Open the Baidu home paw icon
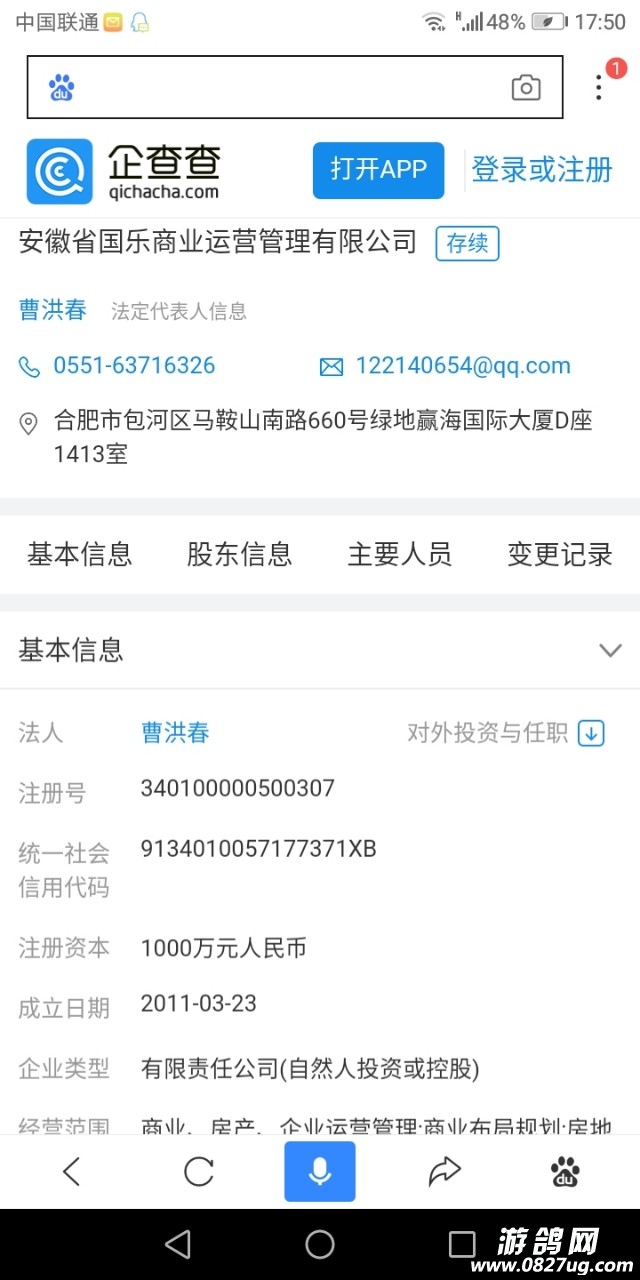 click(x=566, y=1171)
